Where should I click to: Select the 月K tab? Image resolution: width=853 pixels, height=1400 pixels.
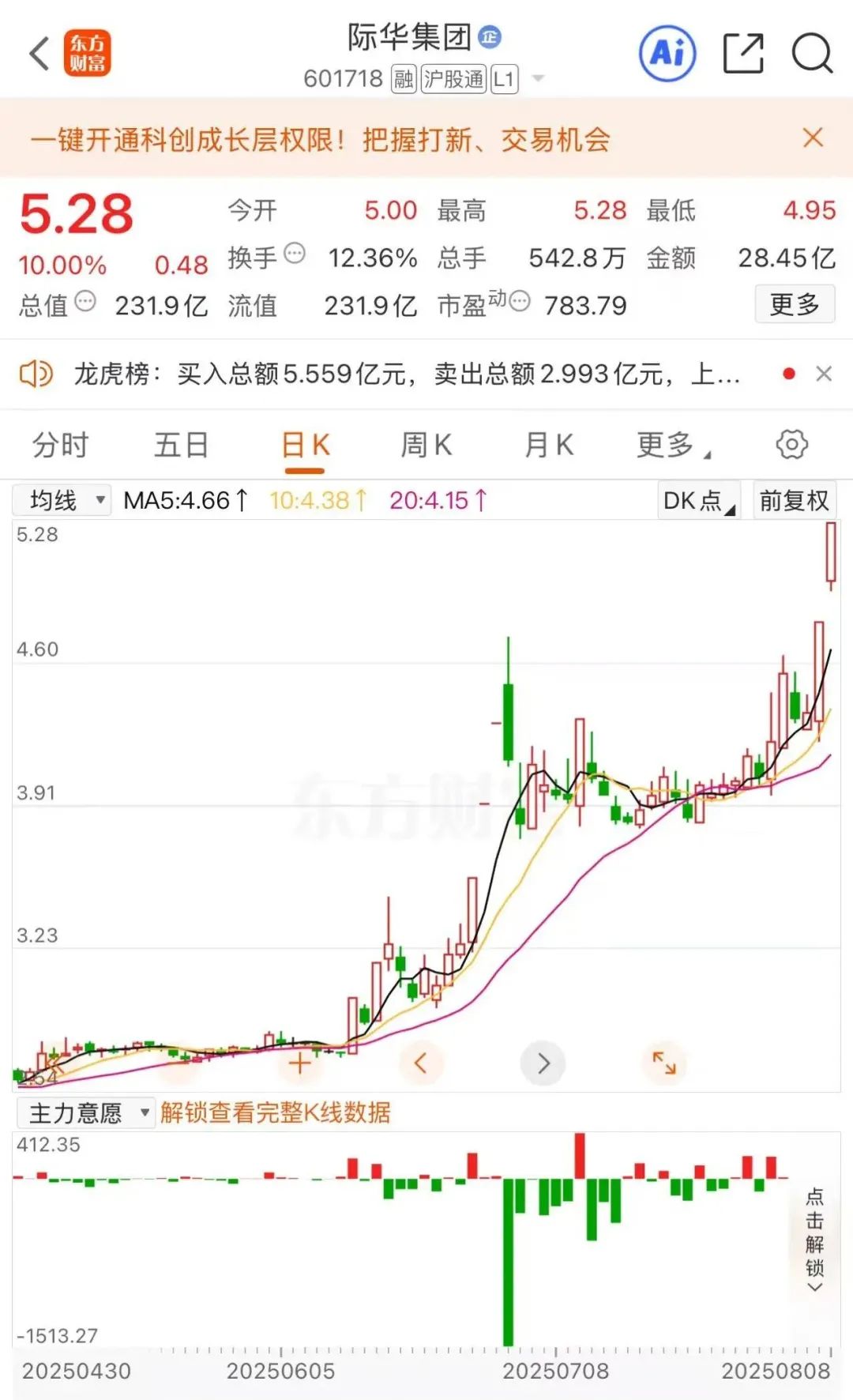(x=549, y=445)
